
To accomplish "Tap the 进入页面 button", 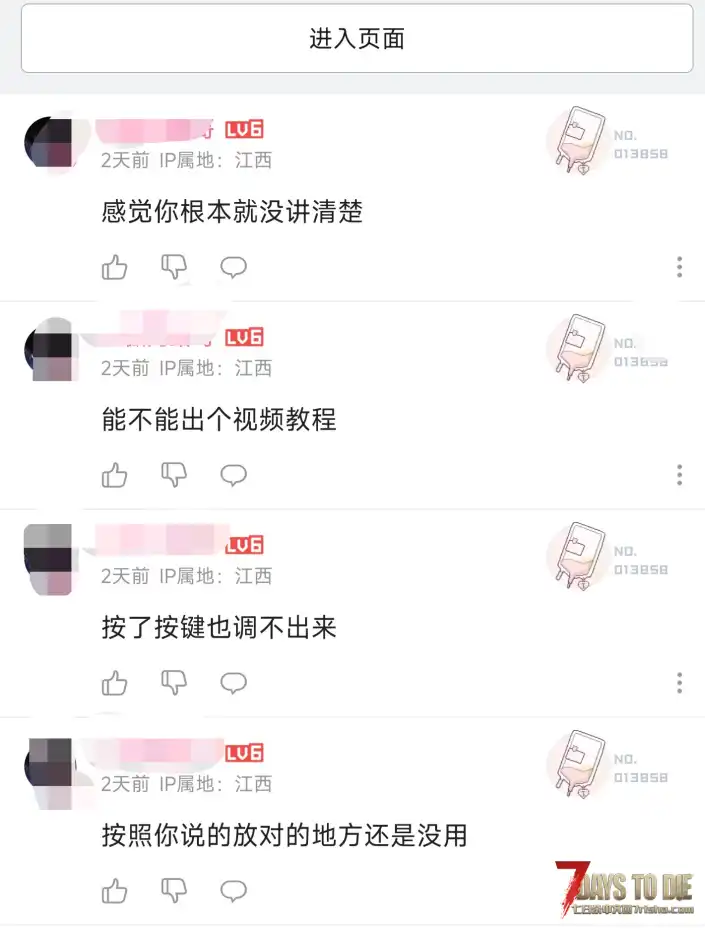I will click(x=356, y=39).
